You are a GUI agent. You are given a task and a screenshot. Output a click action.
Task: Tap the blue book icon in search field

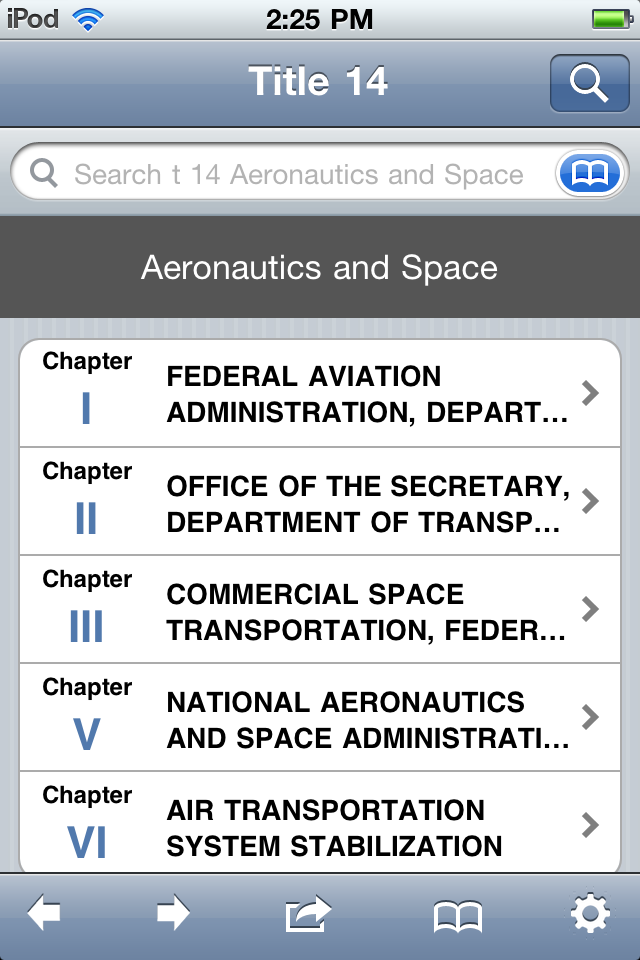(x=590, y=175)
